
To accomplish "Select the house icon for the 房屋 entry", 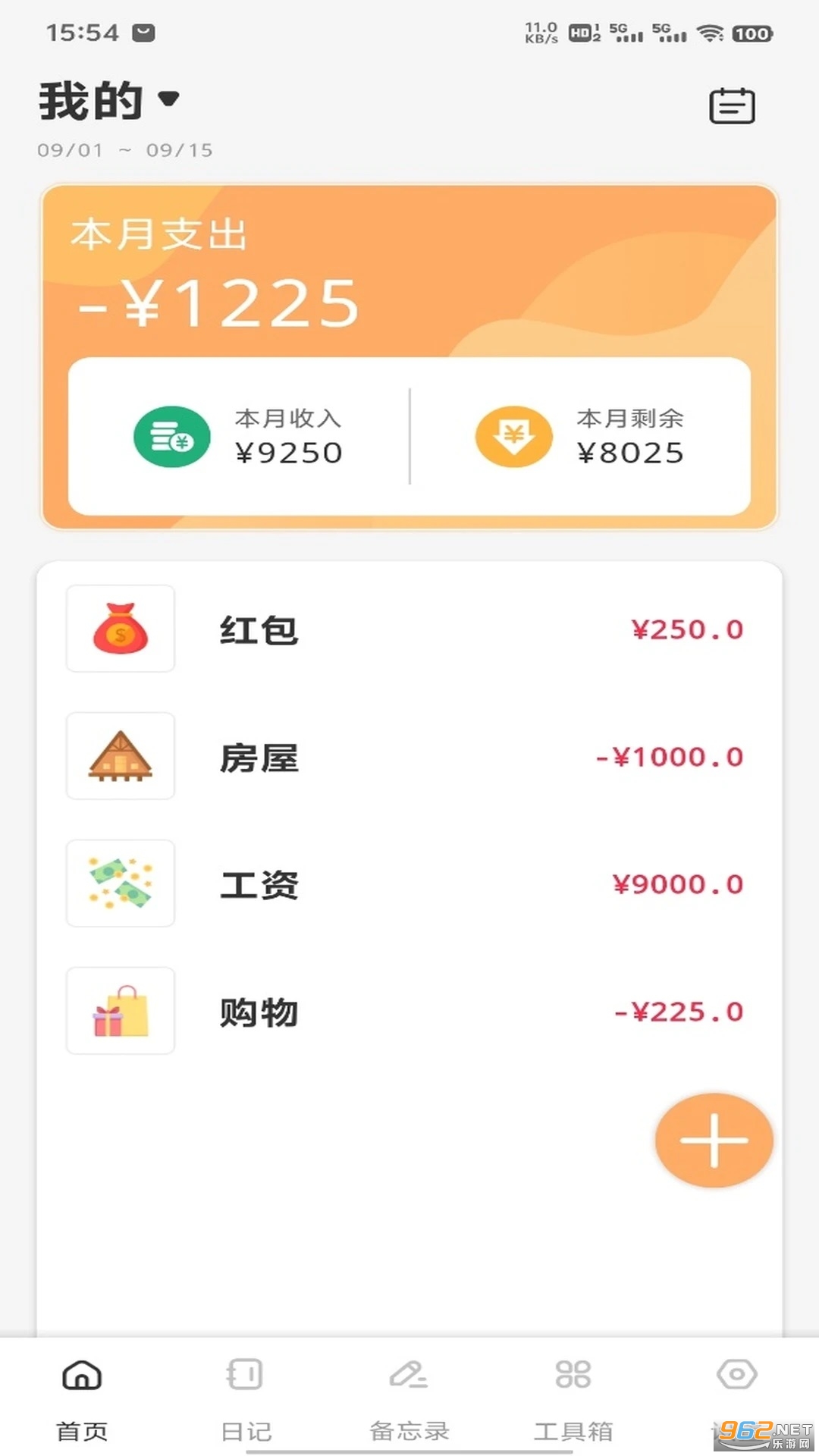I will (x=120, y=756).
